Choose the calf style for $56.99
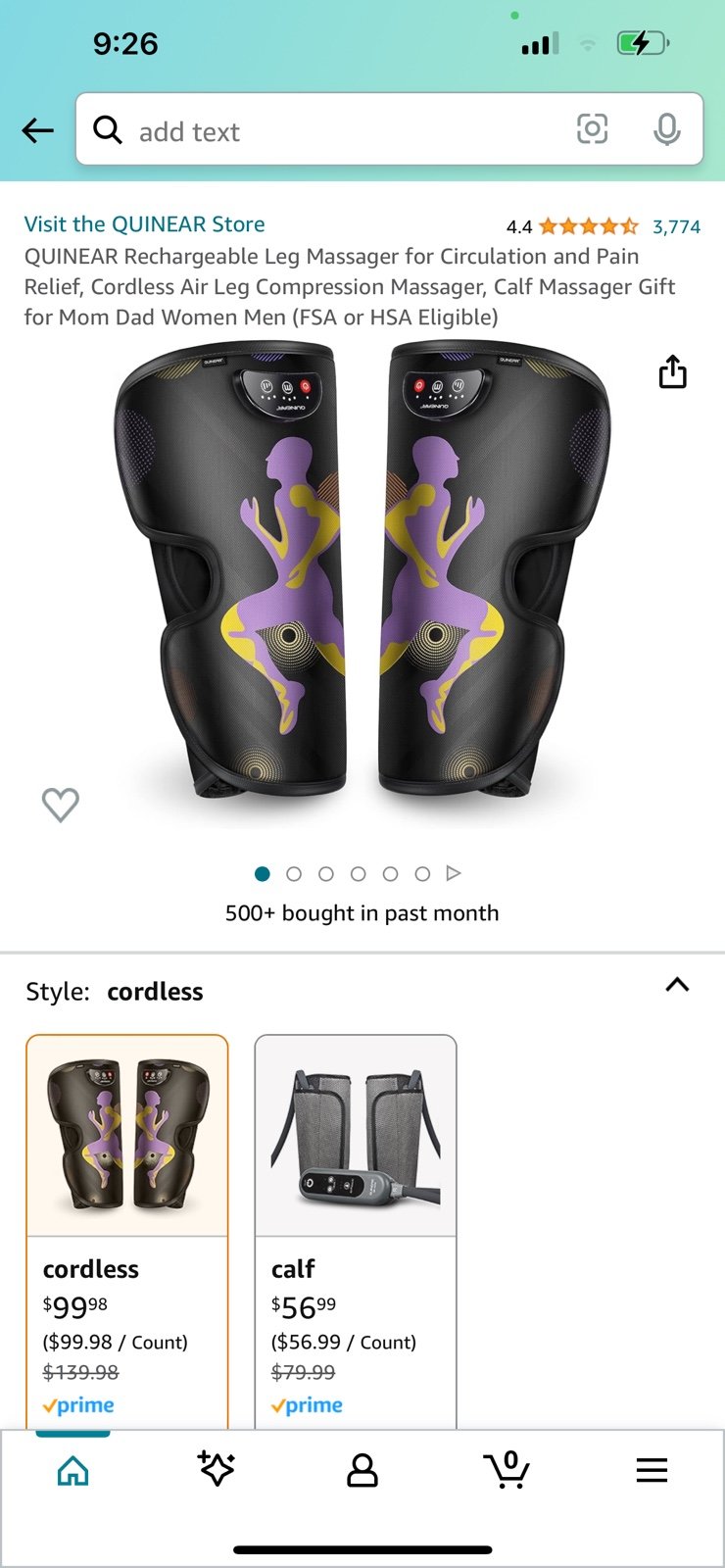Image resolution: width=725 pixels, height=1568 pixels. (x=356, y=1231)
